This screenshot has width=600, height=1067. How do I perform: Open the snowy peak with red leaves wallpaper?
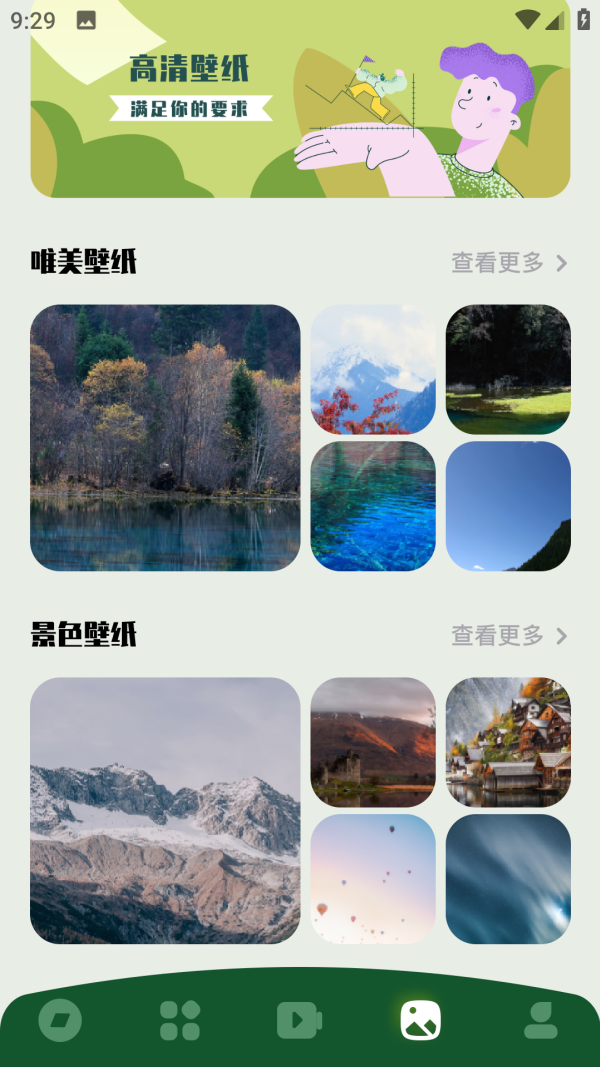[x=373, y=370]
